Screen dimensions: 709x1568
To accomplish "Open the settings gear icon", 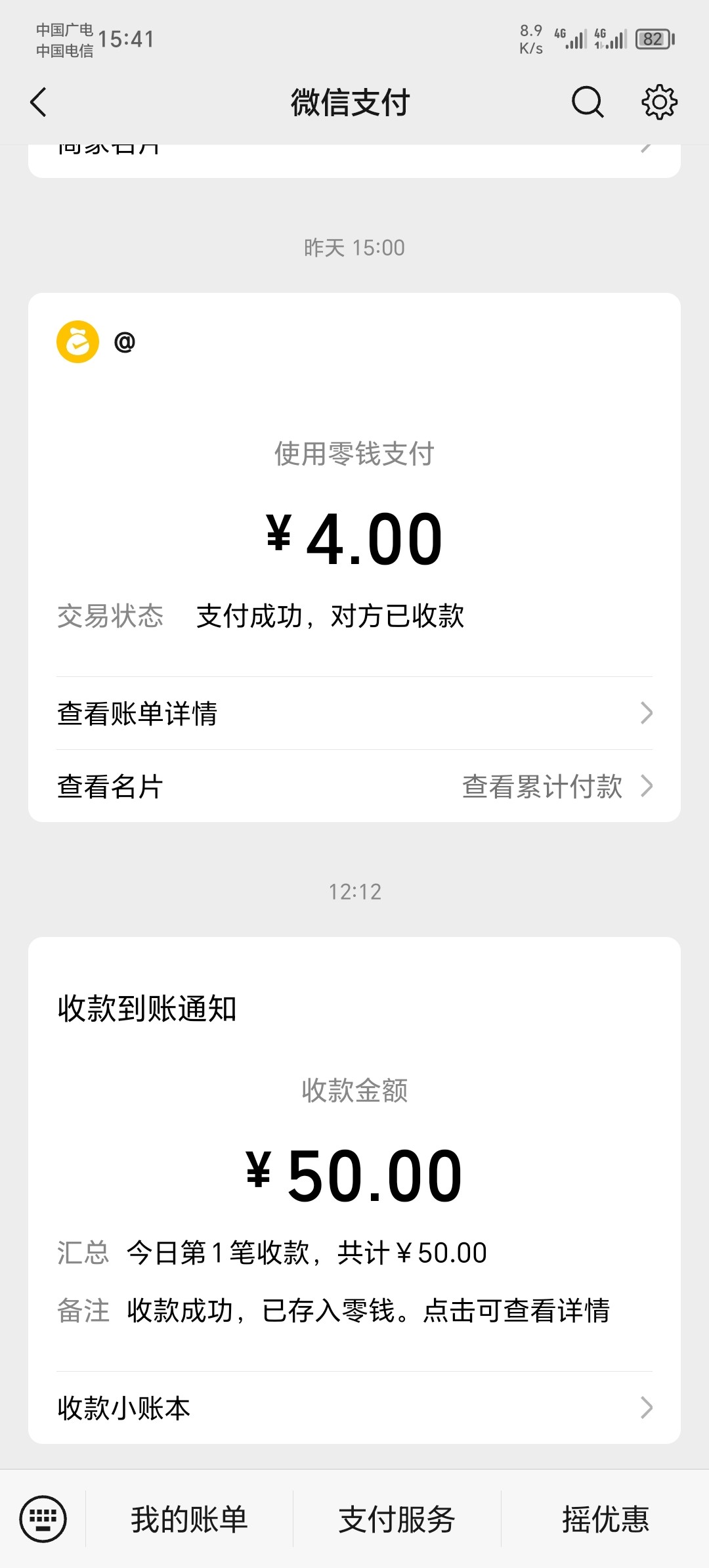I will pos(659,102).
